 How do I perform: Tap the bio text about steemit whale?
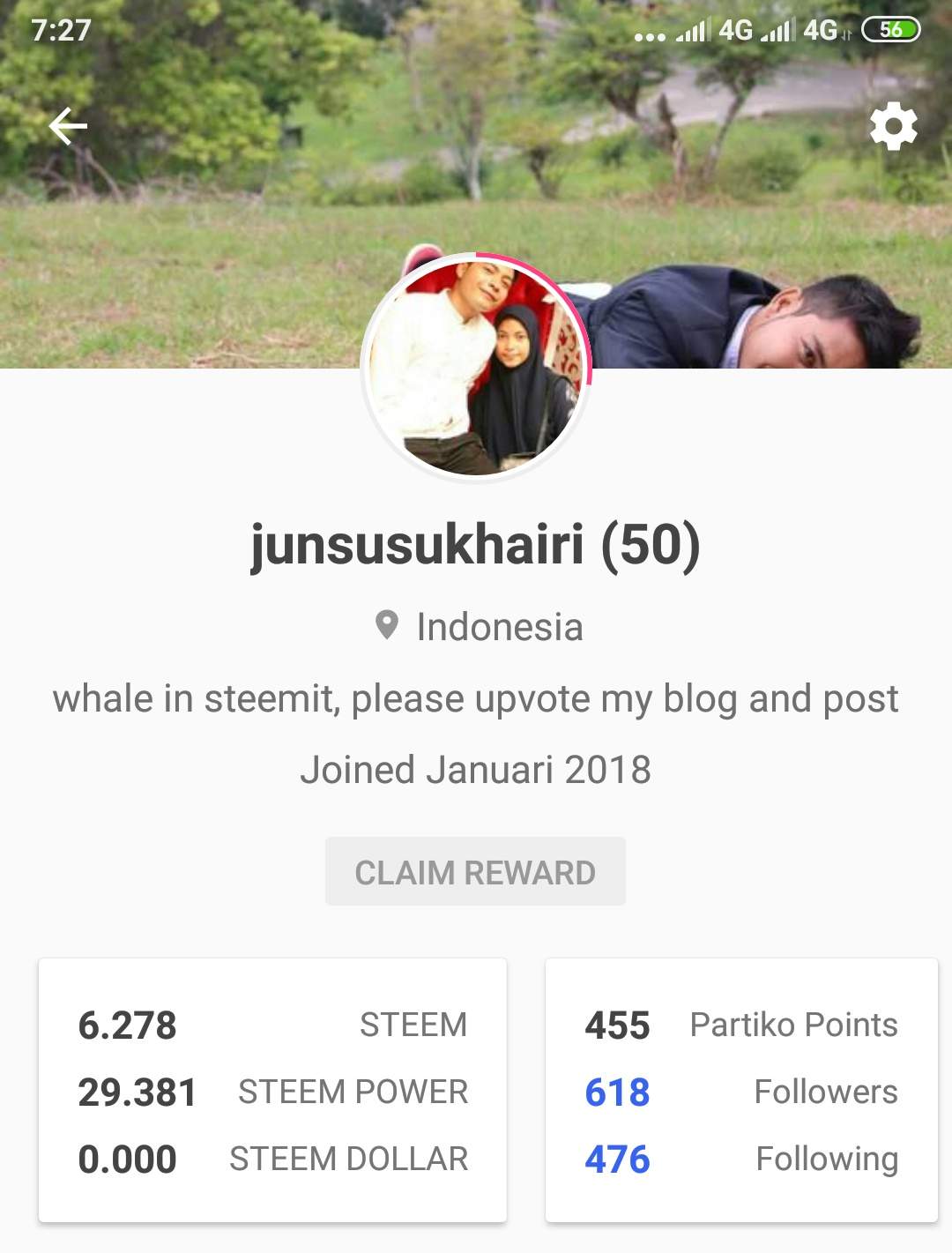click(476, 698)
